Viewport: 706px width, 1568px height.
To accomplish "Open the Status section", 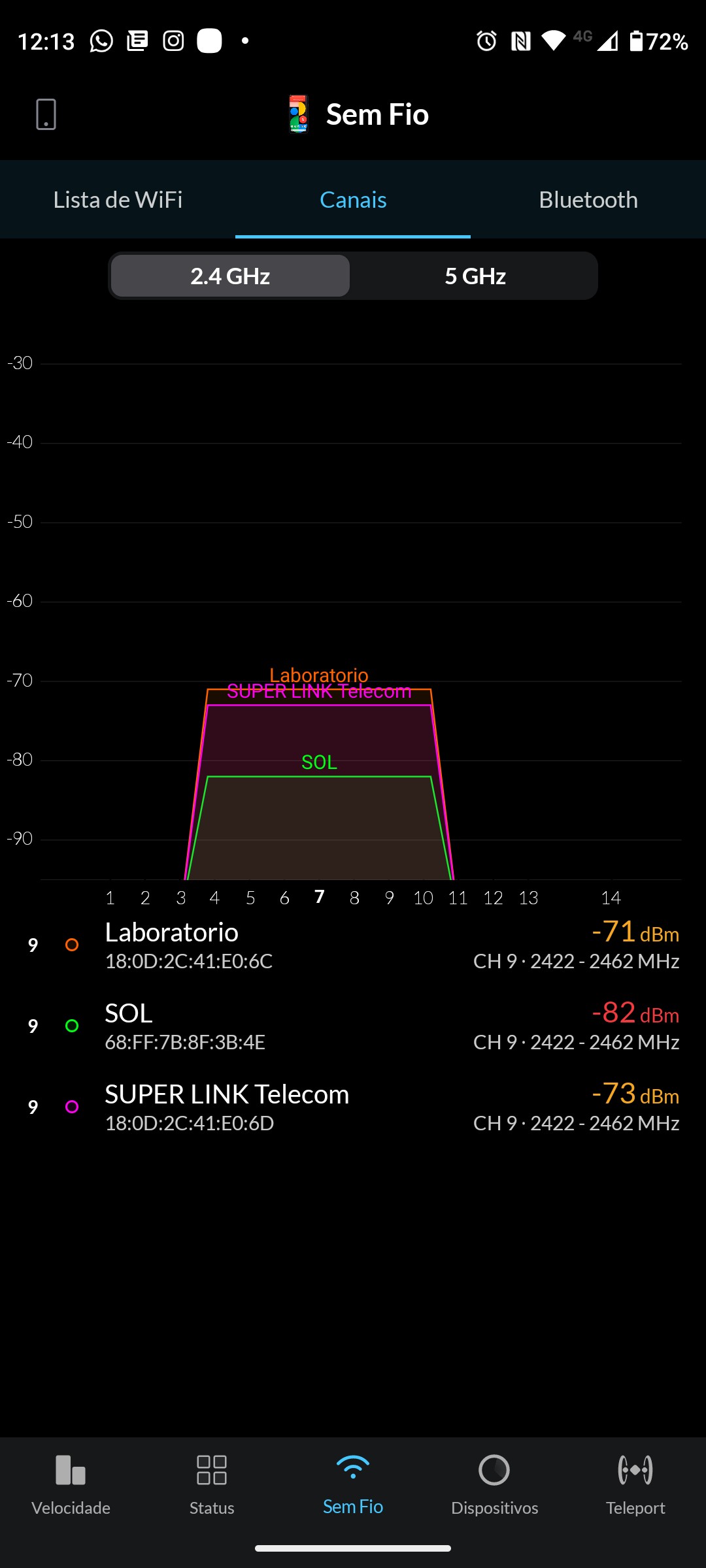I will pyautogui.click(x=212, y=1484).
